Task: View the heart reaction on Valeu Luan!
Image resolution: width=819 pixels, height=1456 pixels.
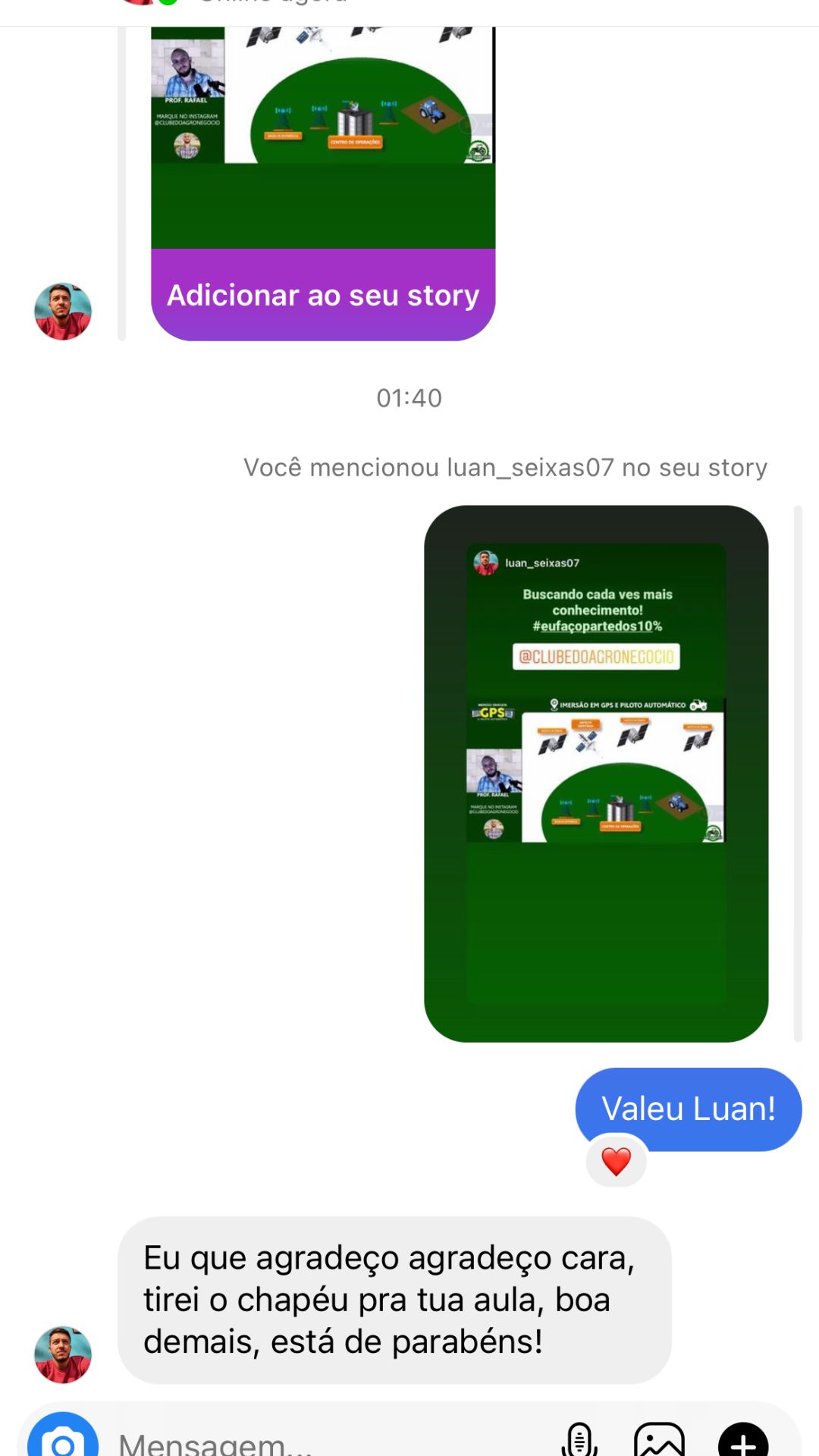Action: (616, 1161)
